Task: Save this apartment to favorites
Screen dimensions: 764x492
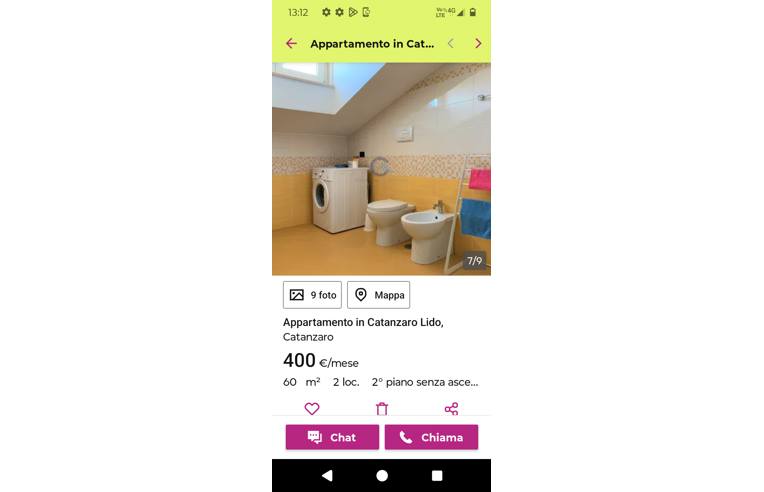Action: (312, 408)
